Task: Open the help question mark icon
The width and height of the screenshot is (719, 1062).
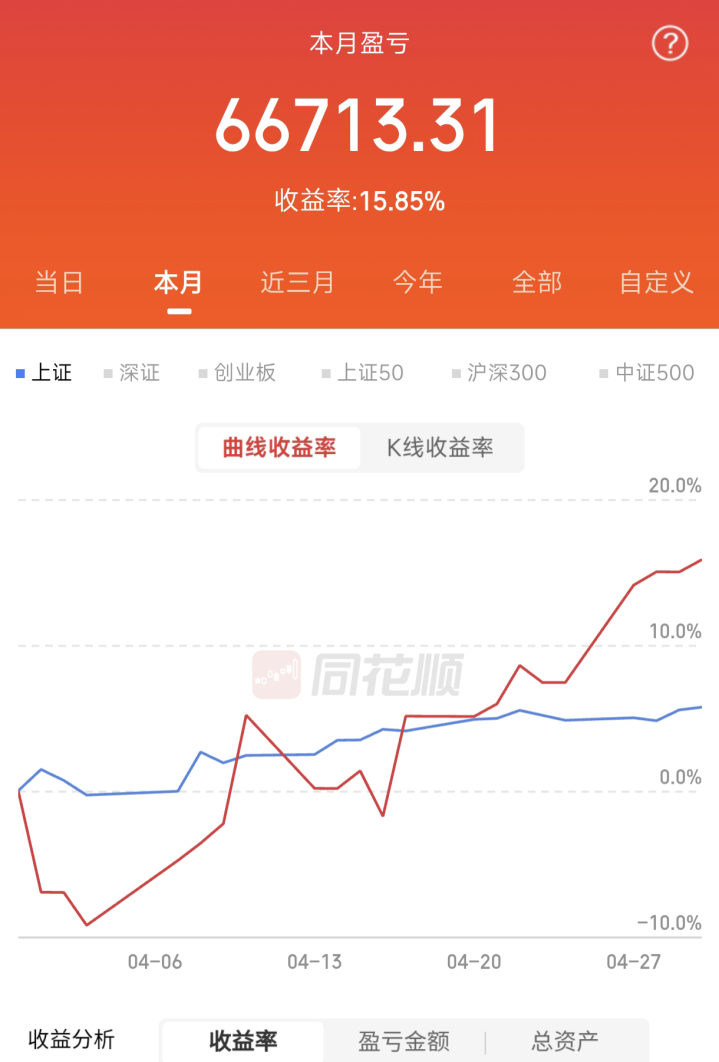Action: (x=670, y=43)
